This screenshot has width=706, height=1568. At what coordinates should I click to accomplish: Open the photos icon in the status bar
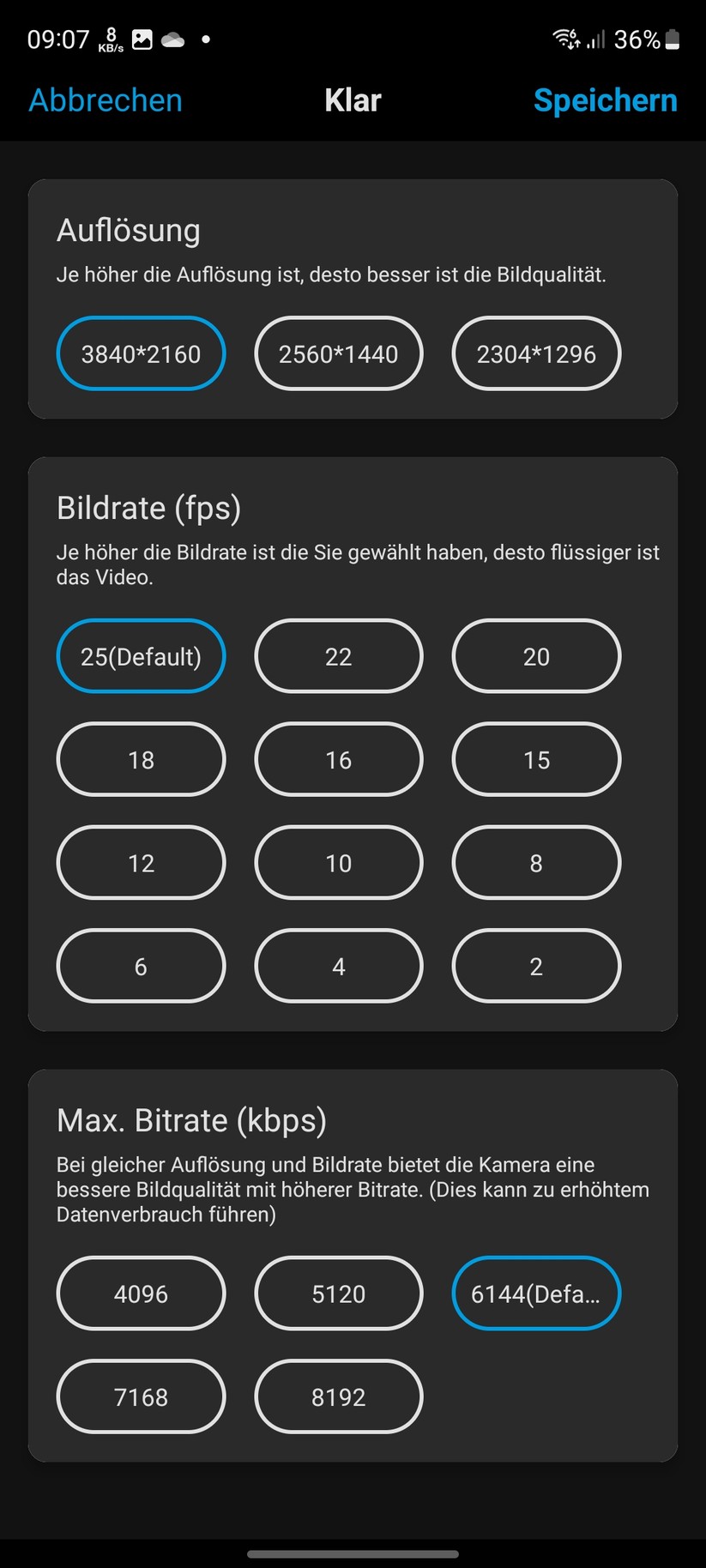click(142, 39)
